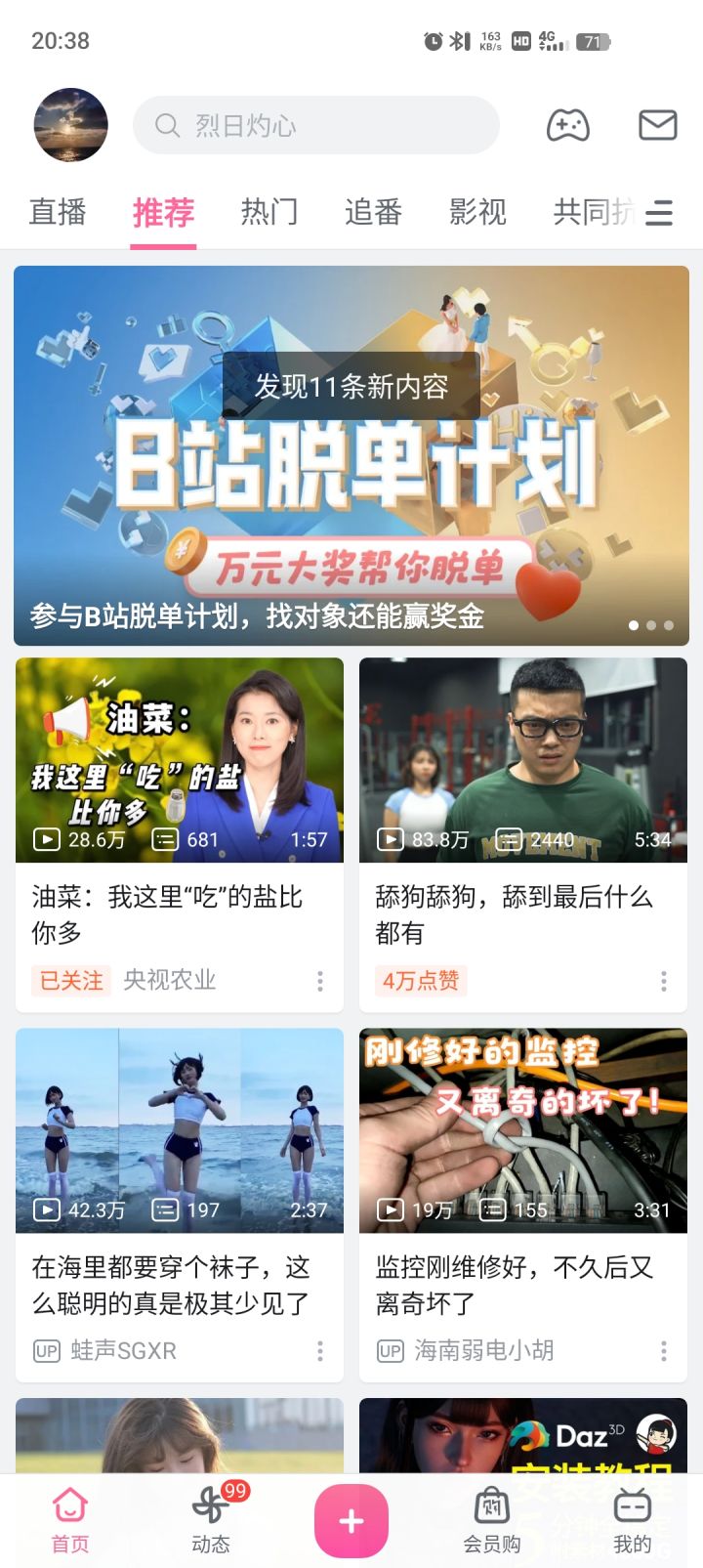Tap the search box showing 烈日灼心
Image resolution: width=703 pixels, height=1568 pixels.
pyautogui.click(x=316, y=125)
